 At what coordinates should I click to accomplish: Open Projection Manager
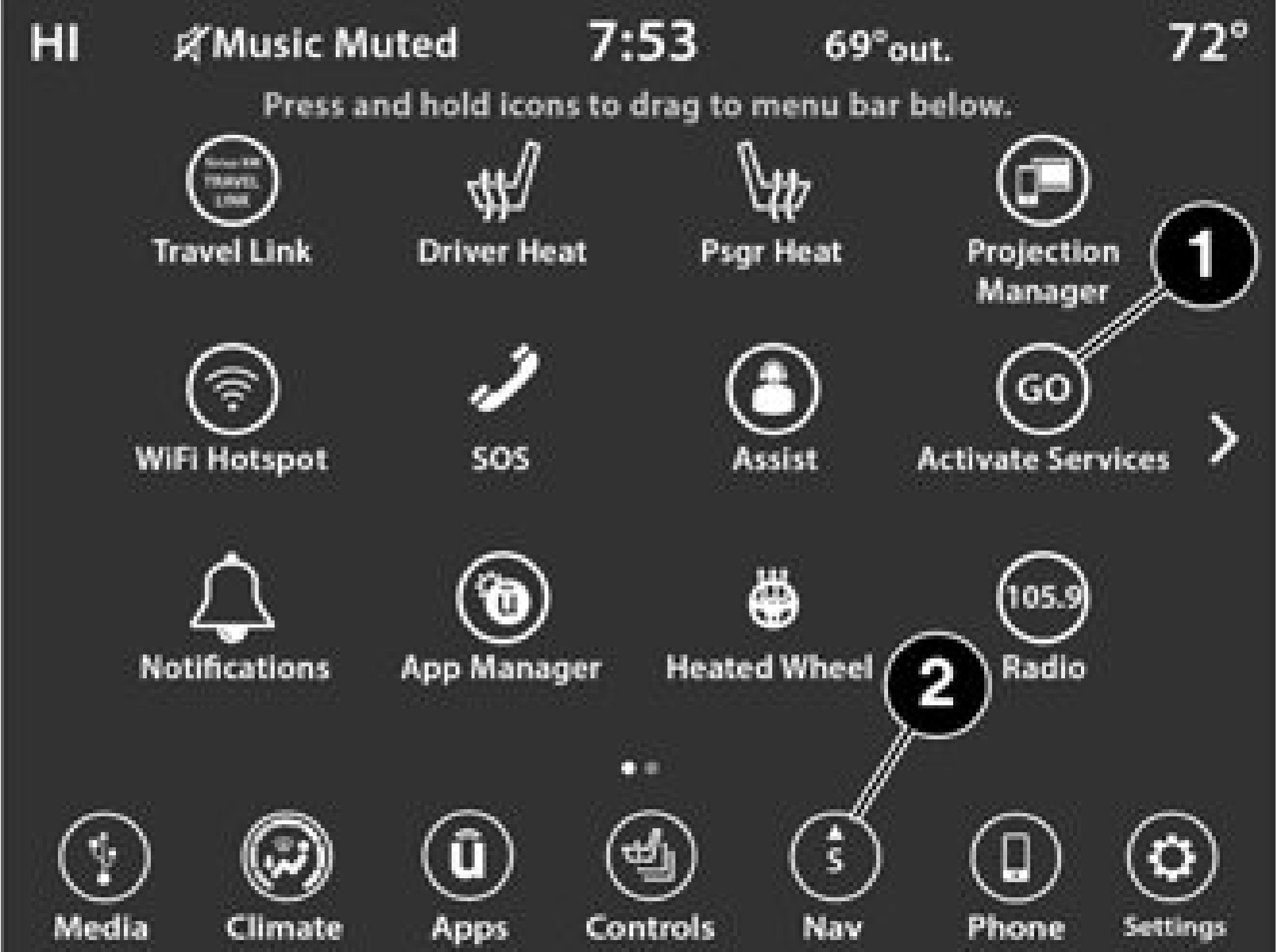(x=1042, y=182)
